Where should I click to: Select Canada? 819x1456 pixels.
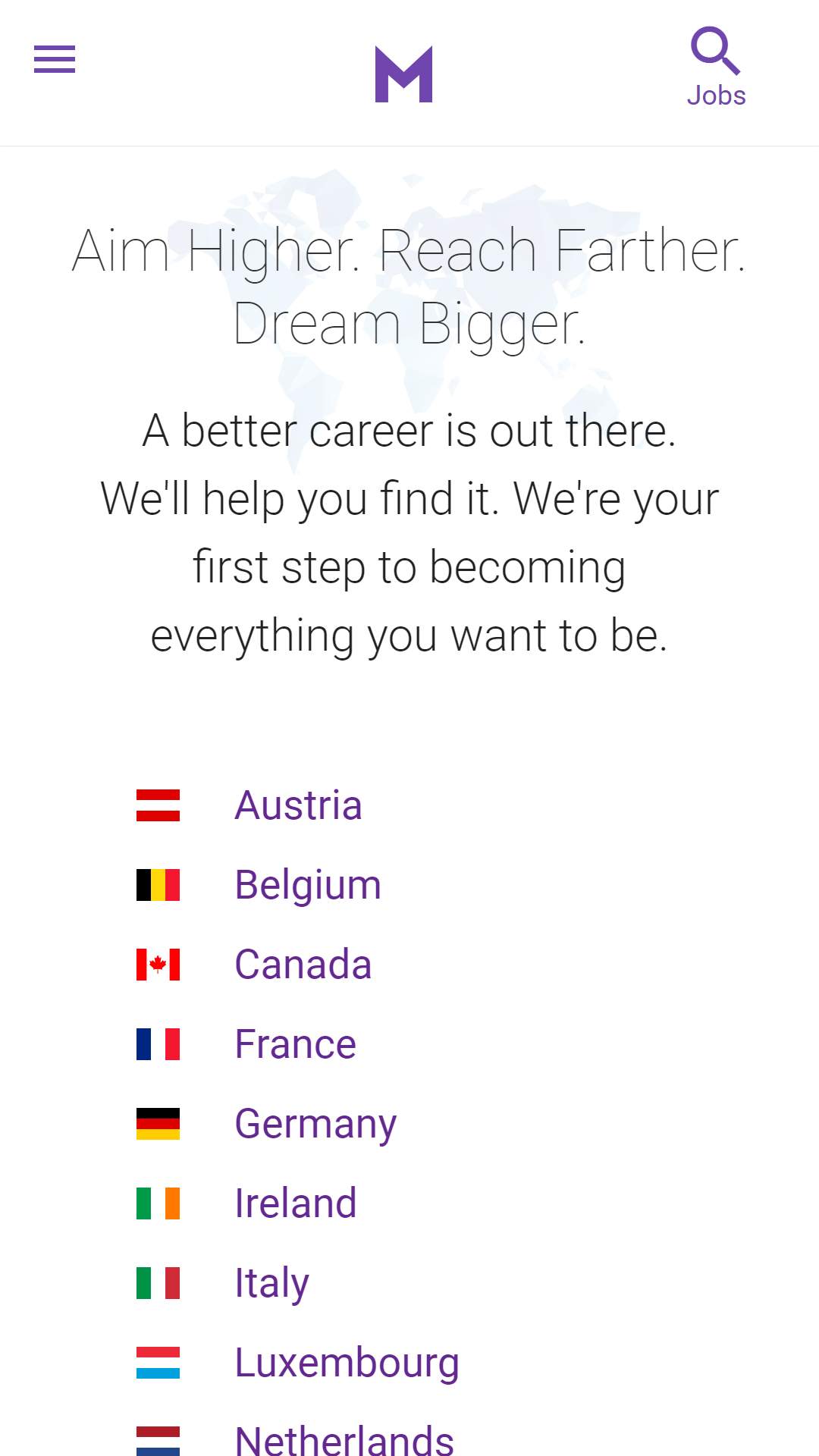[303, 965]
